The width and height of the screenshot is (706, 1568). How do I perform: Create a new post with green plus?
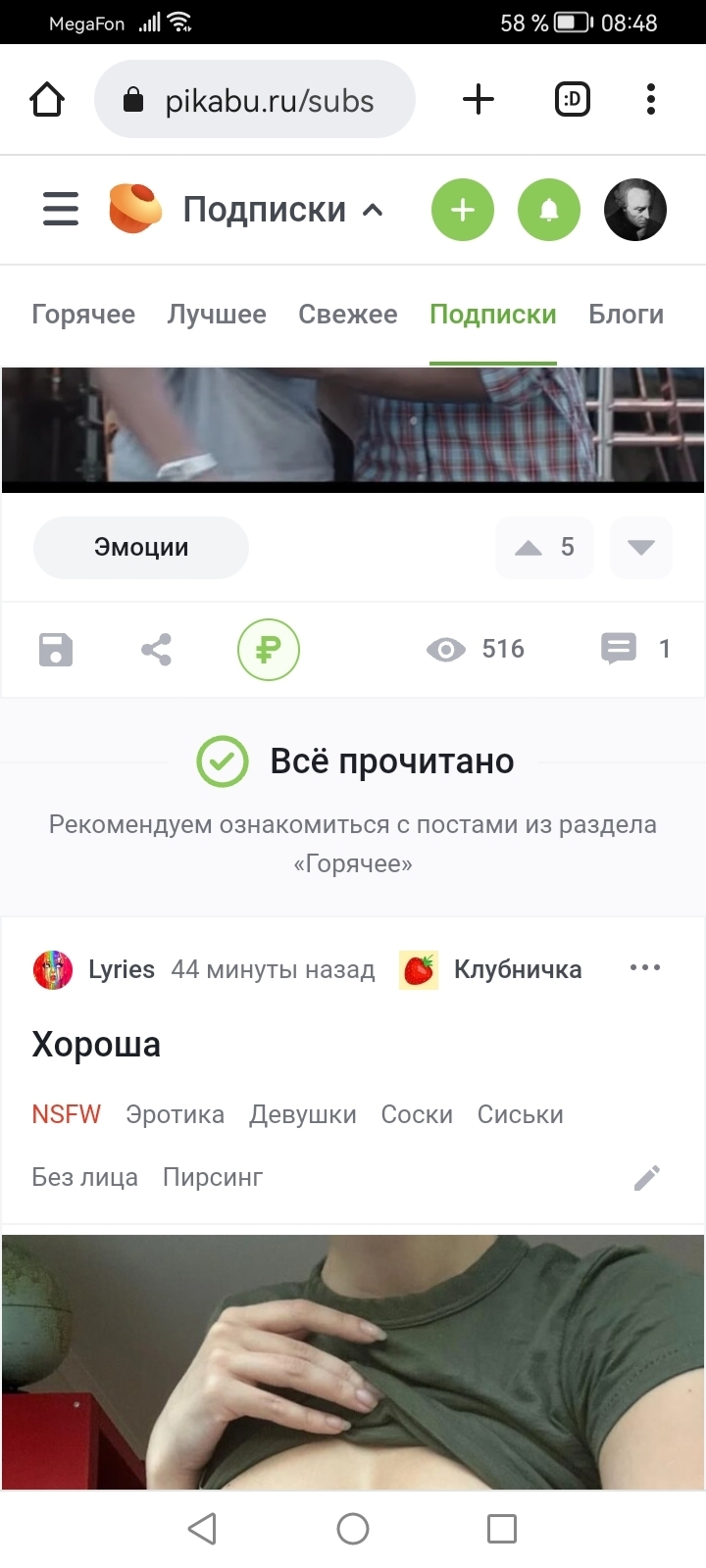click(463, 210)
